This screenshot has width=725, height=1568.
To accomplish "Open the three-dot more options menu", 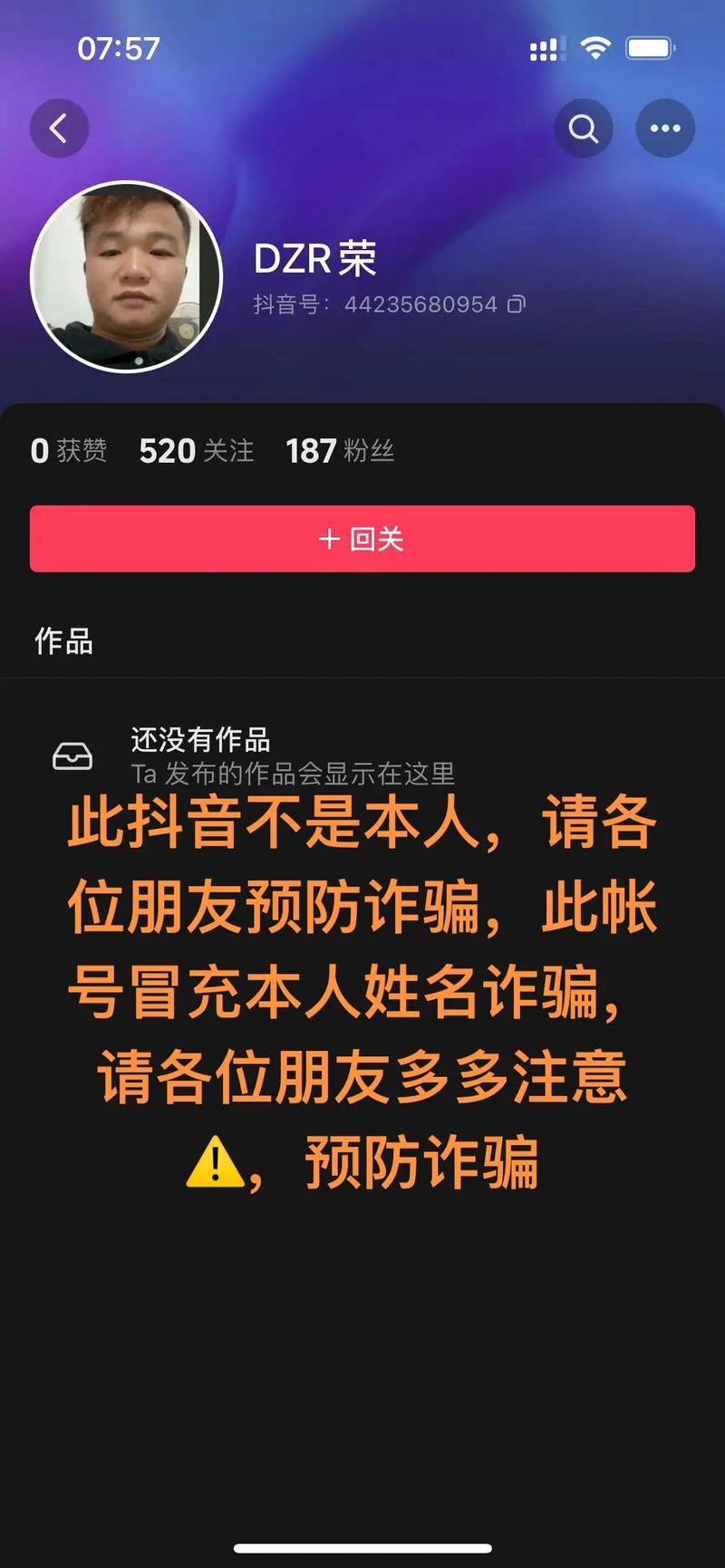I will [x=665, y=129].
